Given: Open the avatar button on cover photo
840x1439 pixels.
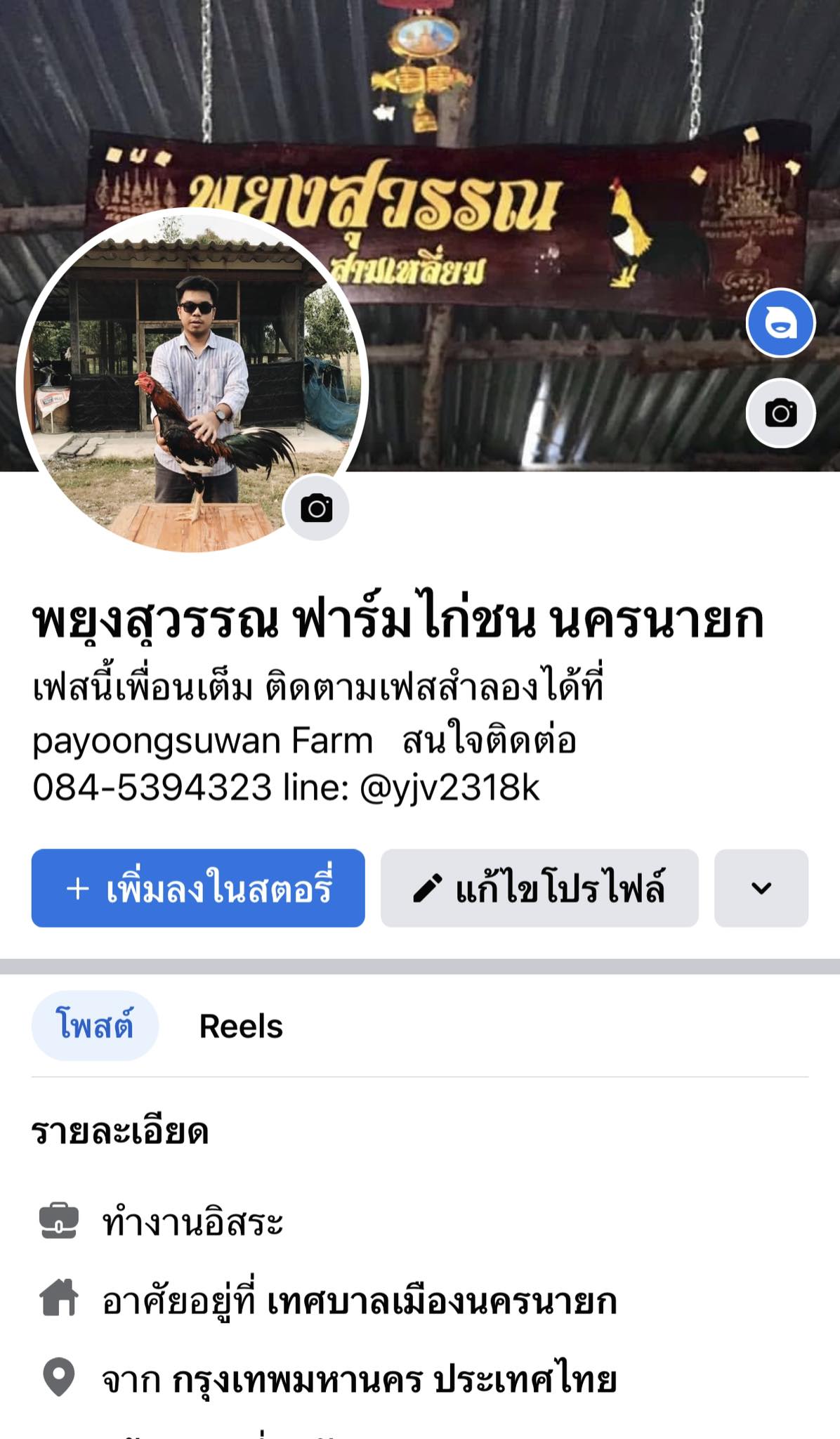Looking at the screenshot, I should [780, 323].
